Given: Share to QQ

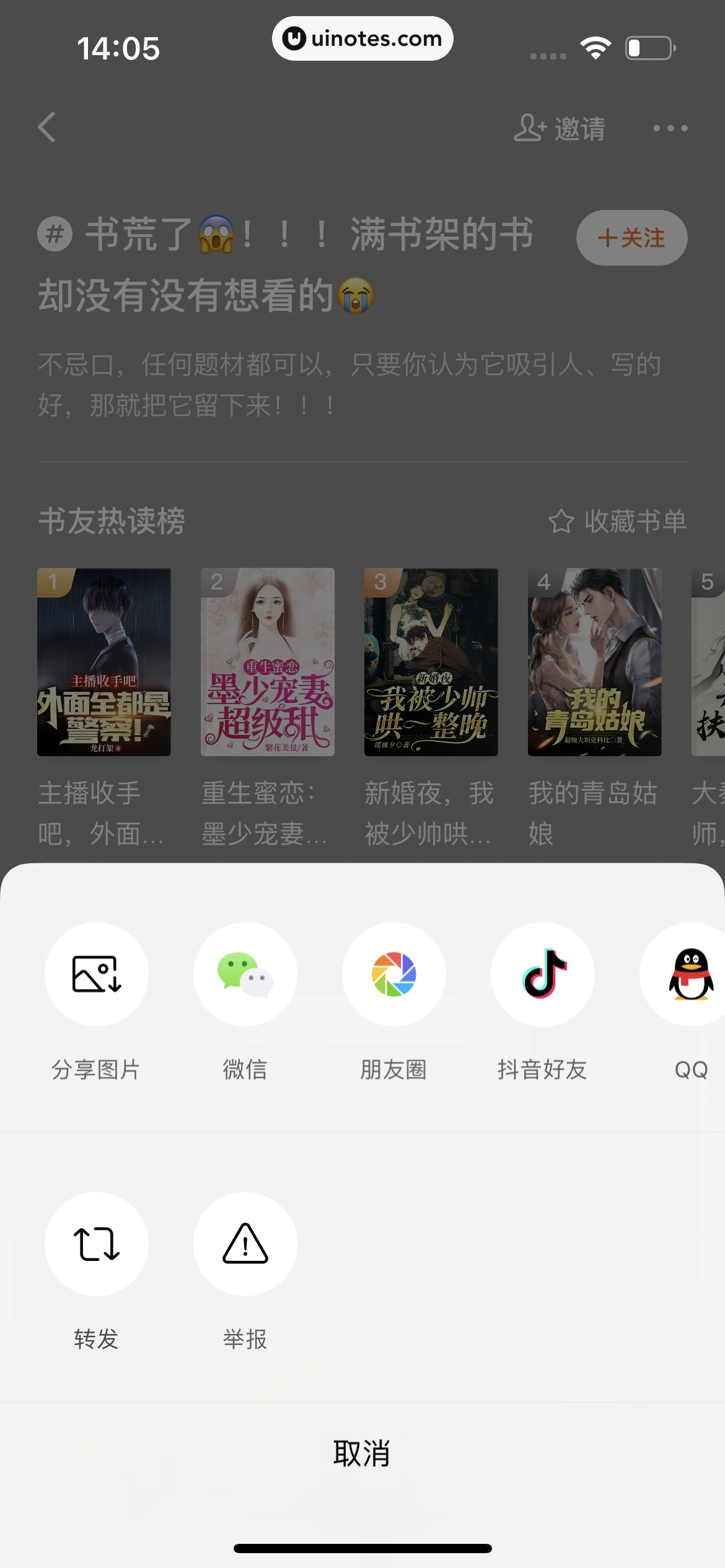Looking at the screenshot, I should click(689, 975).
